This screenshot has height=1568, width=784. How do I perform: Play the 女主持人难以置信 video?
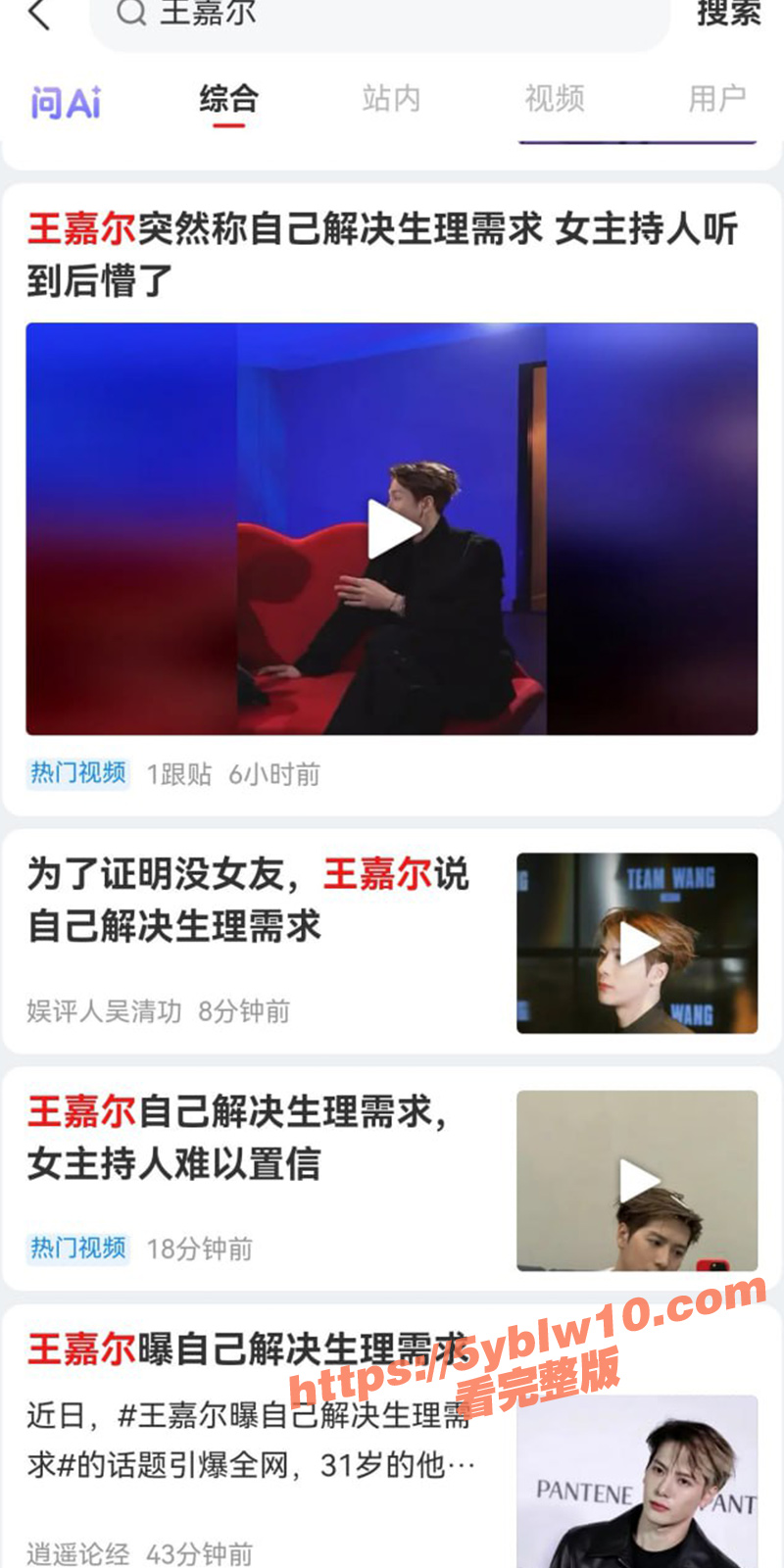coord(641,1176)
